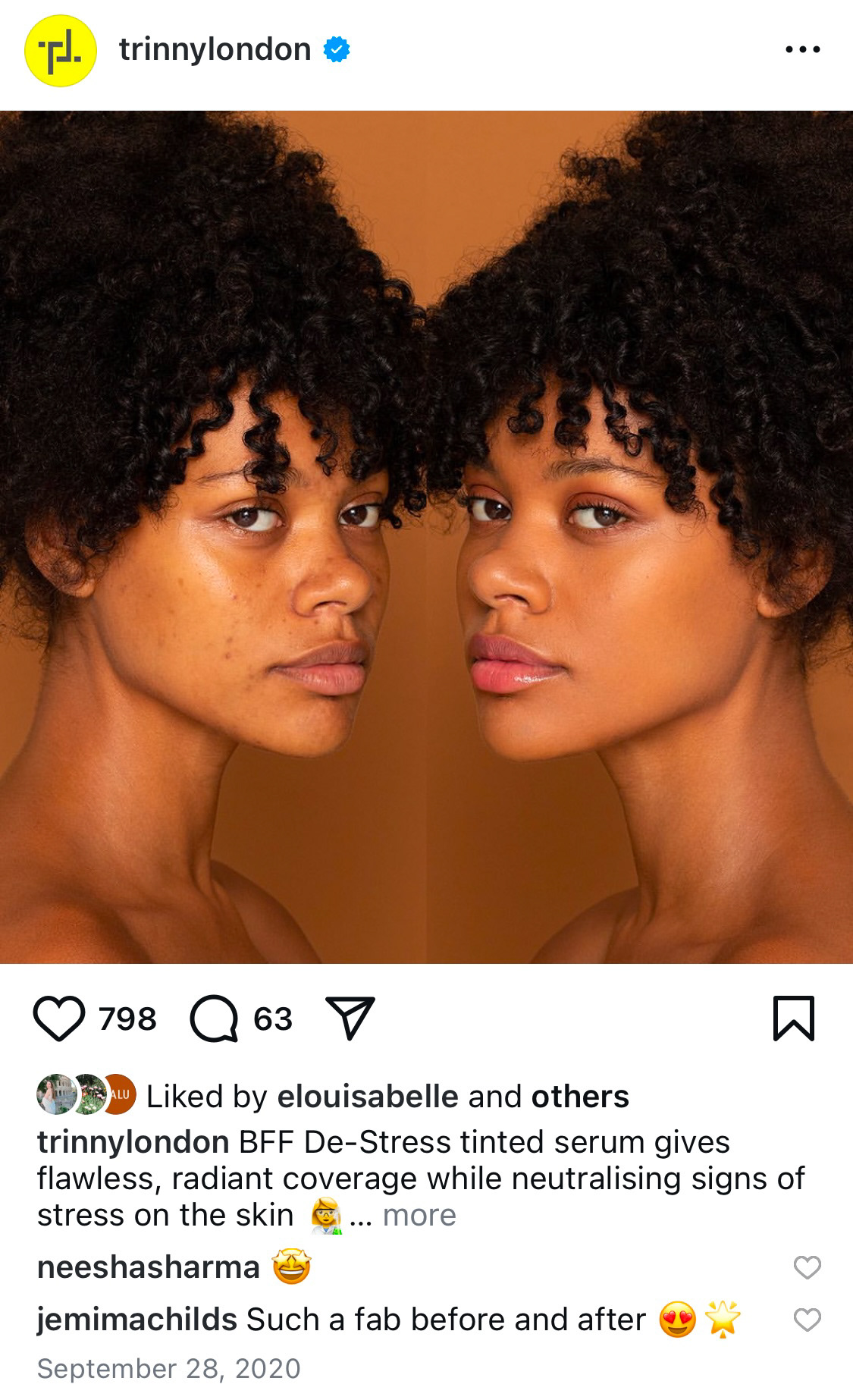Viewport: 853px width, 1400px height.
Task: Expand the caption with more
Action: pos(419,1215)
